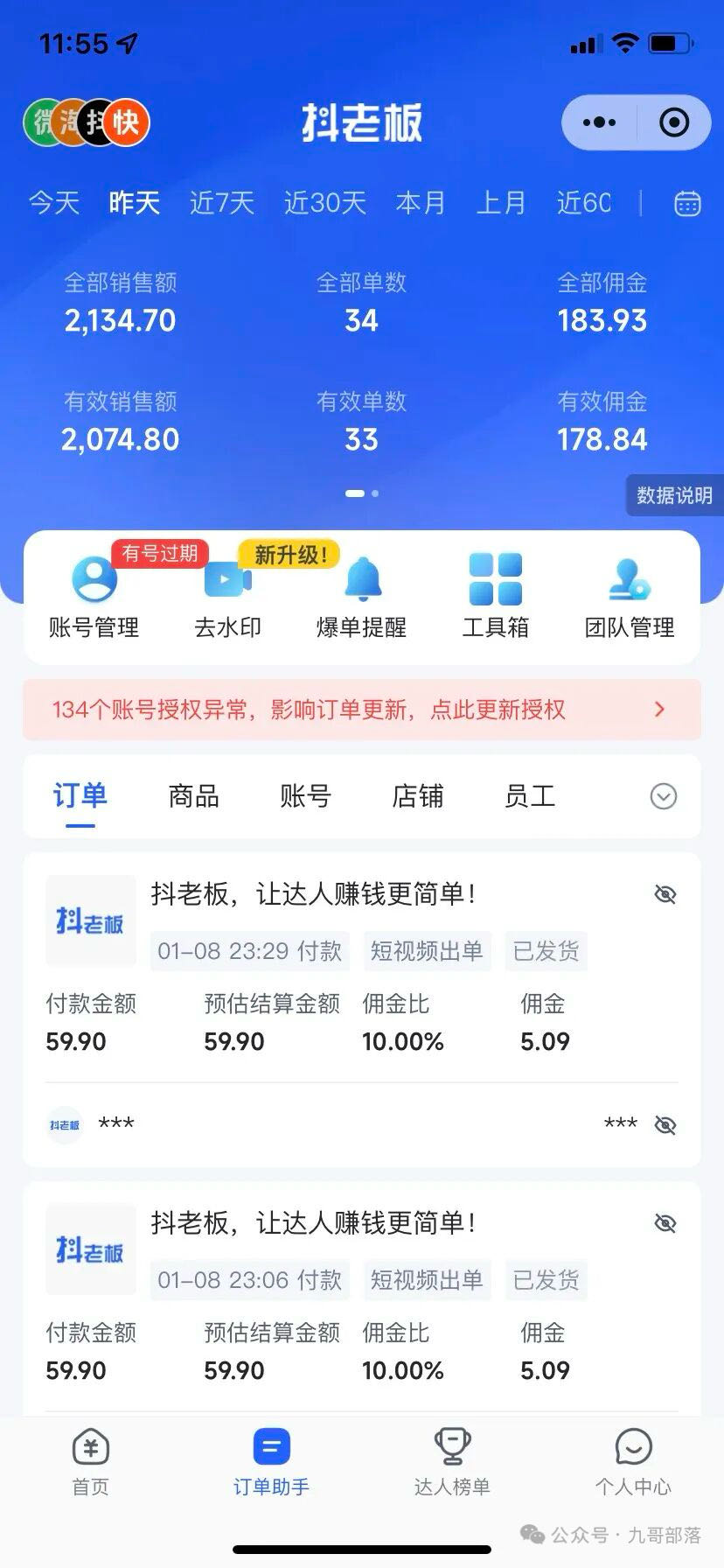
Task: Toggle visibility of the masked buyer info row
Action: point(665,1124)
